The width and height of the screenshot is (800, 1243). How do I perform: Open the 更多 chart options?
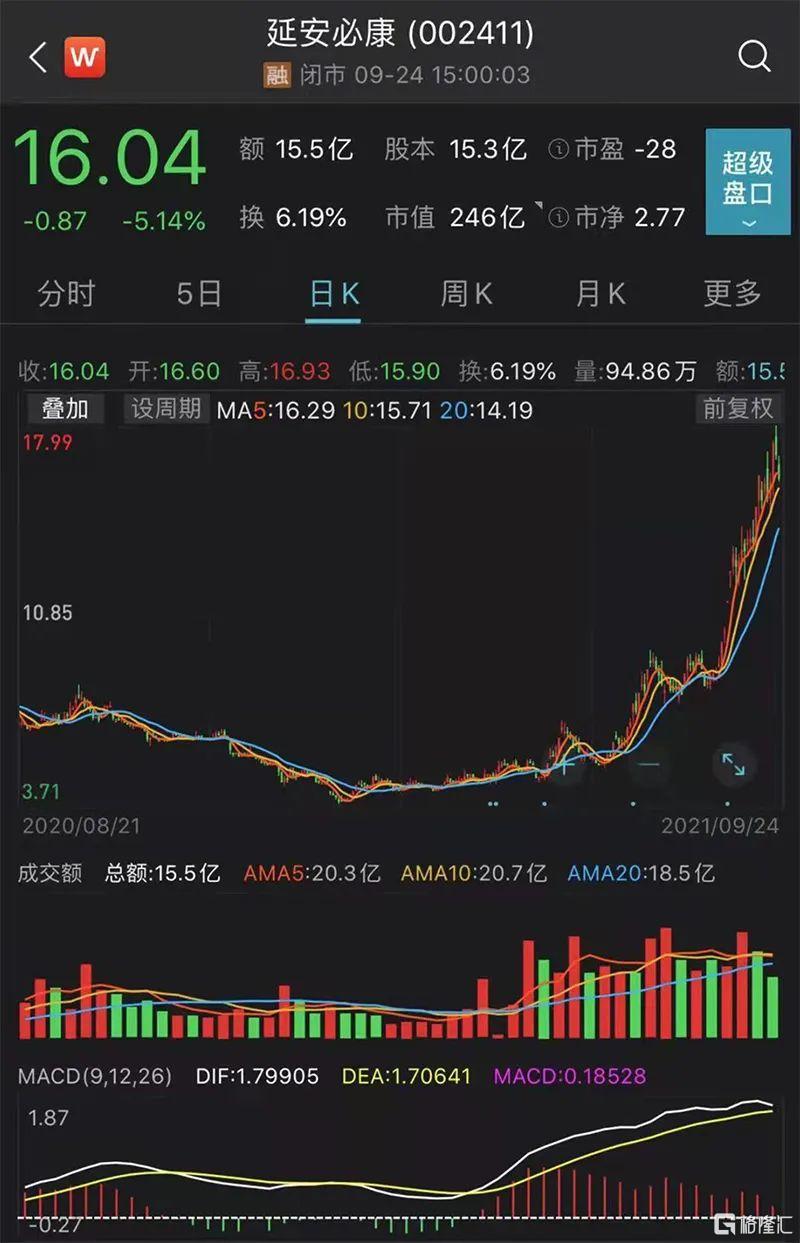[732, 294]
